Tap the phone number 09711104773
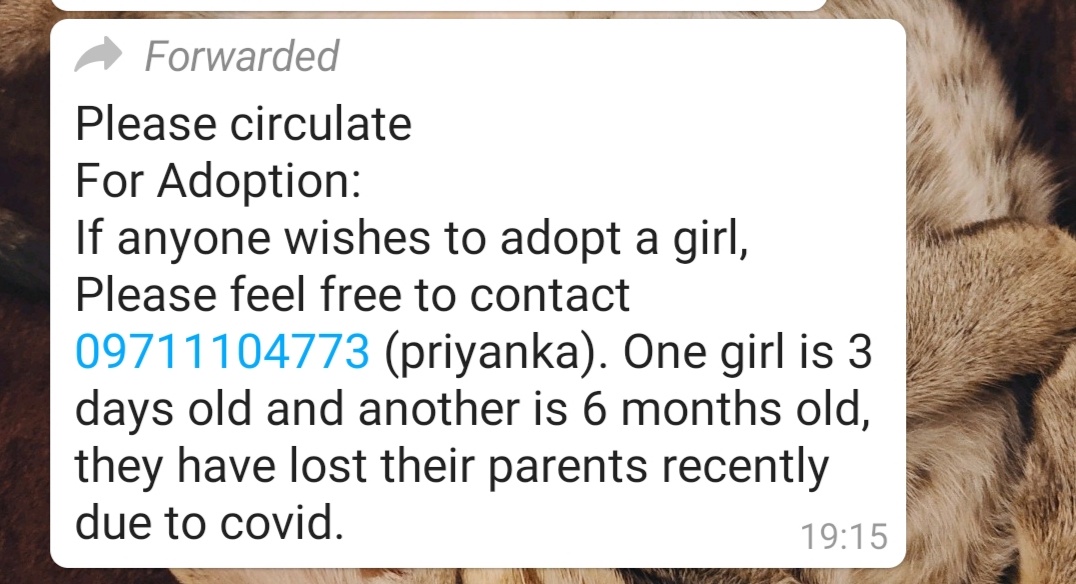This screenshot has height=584, width=1076. coord(222,352)
